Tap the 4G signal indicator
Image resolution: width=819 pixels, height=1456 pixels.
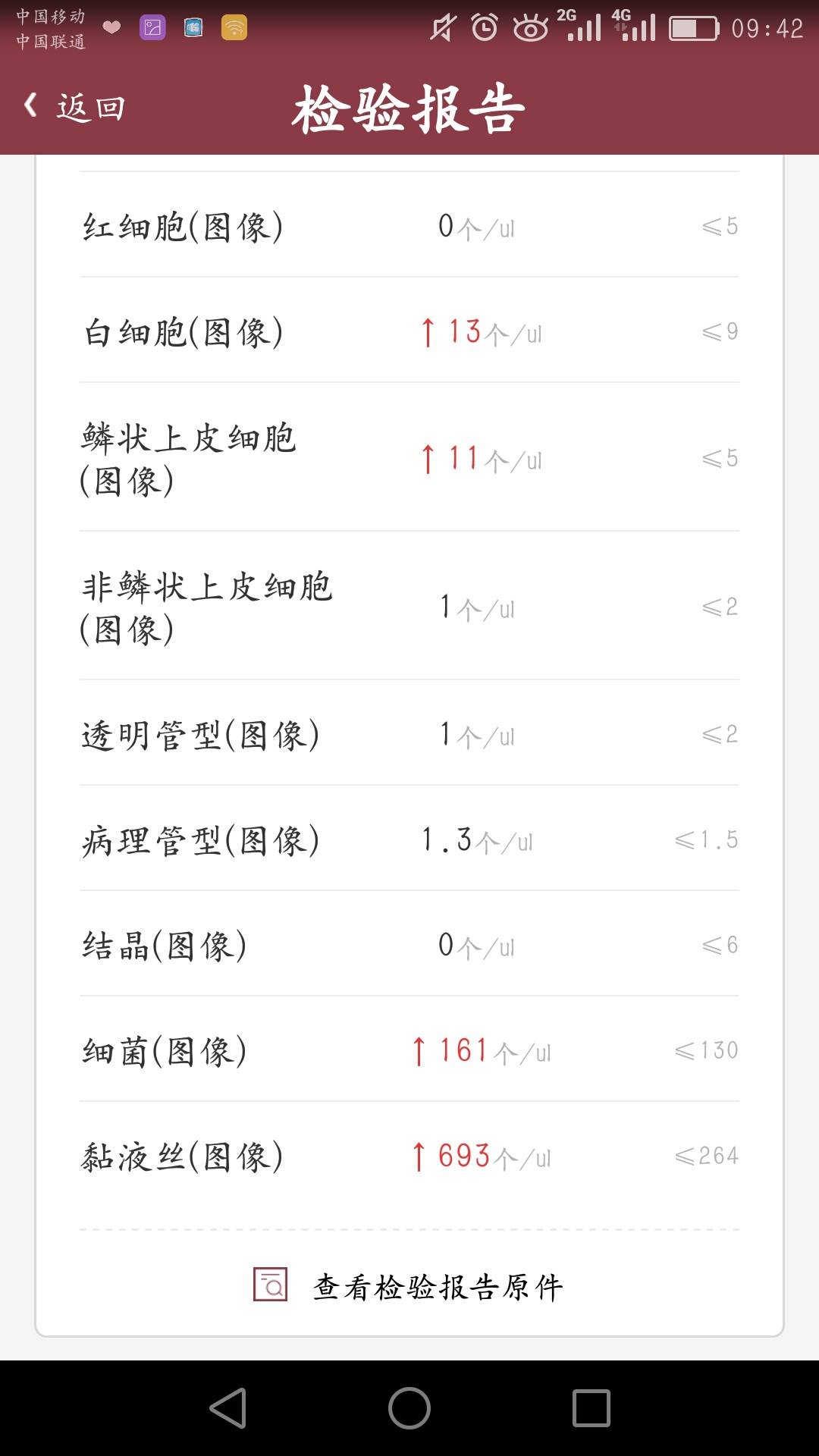click(635, 27)
